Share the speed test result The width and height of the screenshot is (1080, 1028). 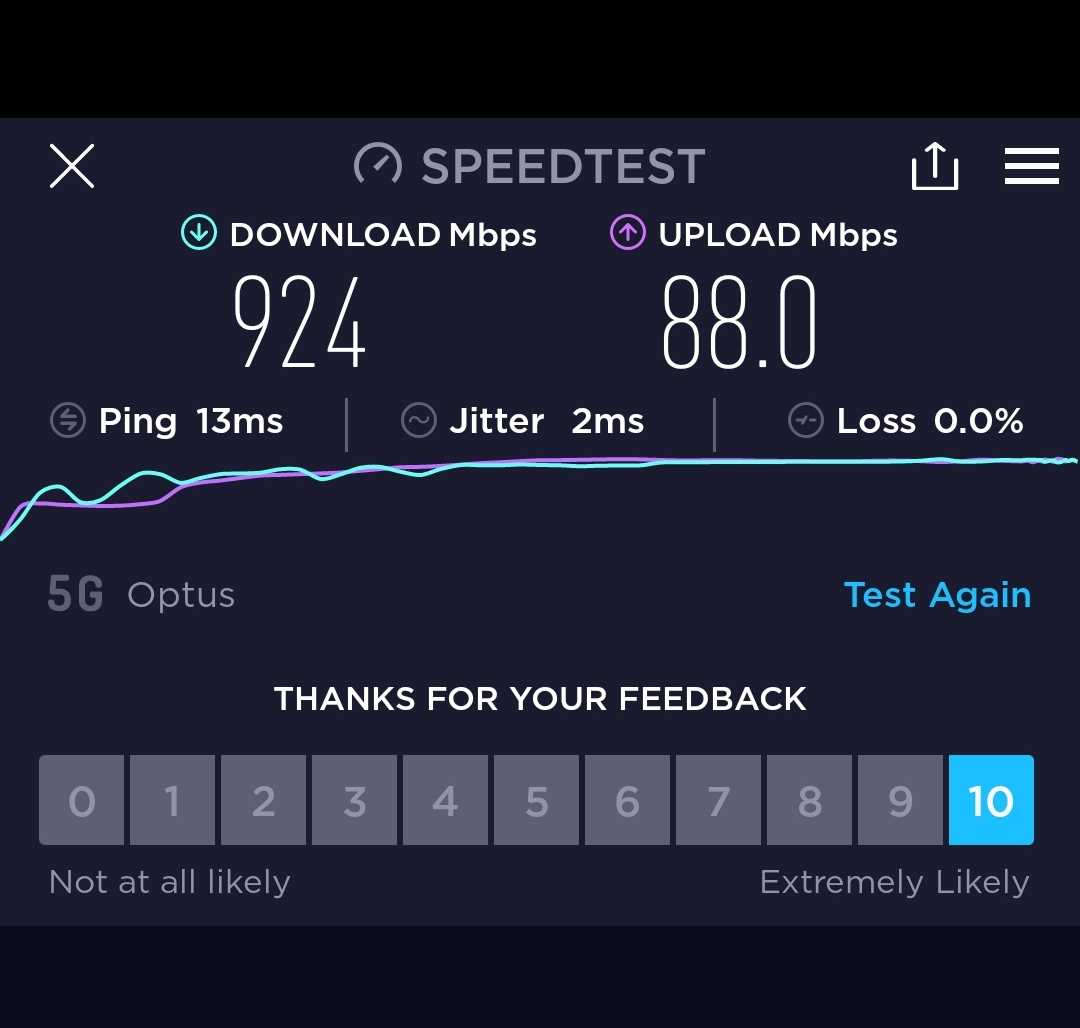pos(935,165)
